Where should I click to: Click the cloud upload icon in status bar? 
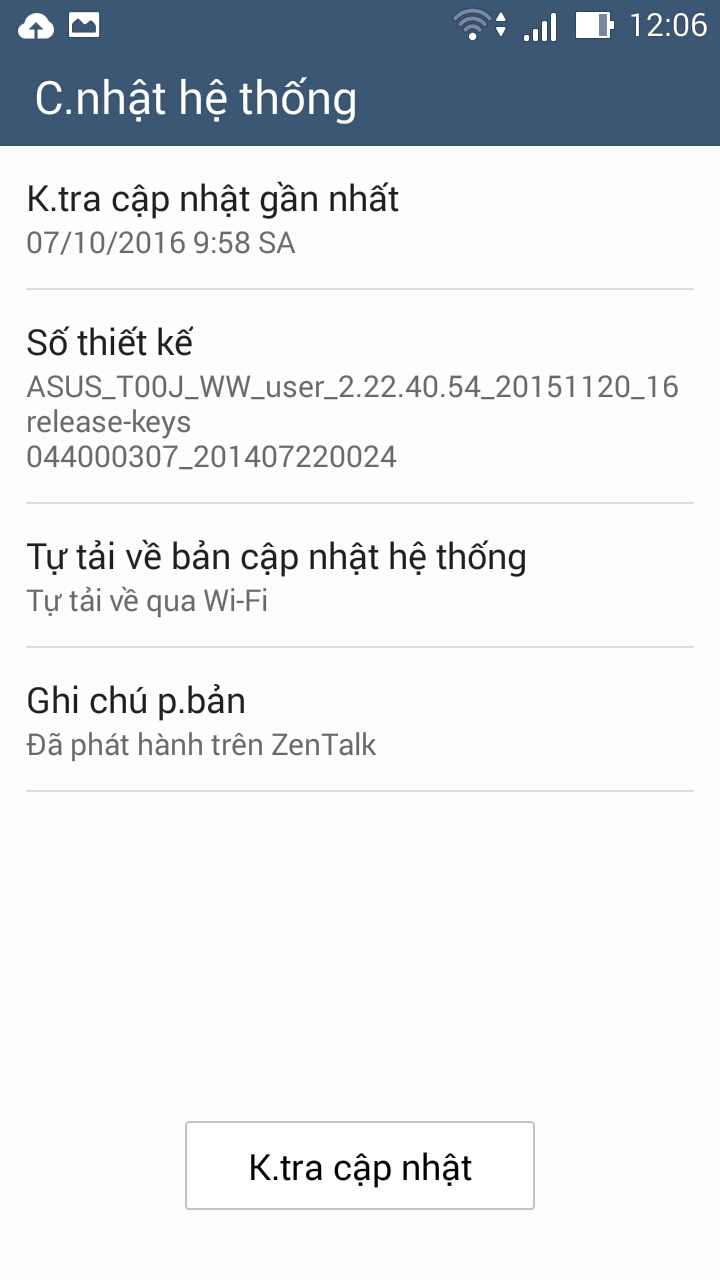pos(37,25)
